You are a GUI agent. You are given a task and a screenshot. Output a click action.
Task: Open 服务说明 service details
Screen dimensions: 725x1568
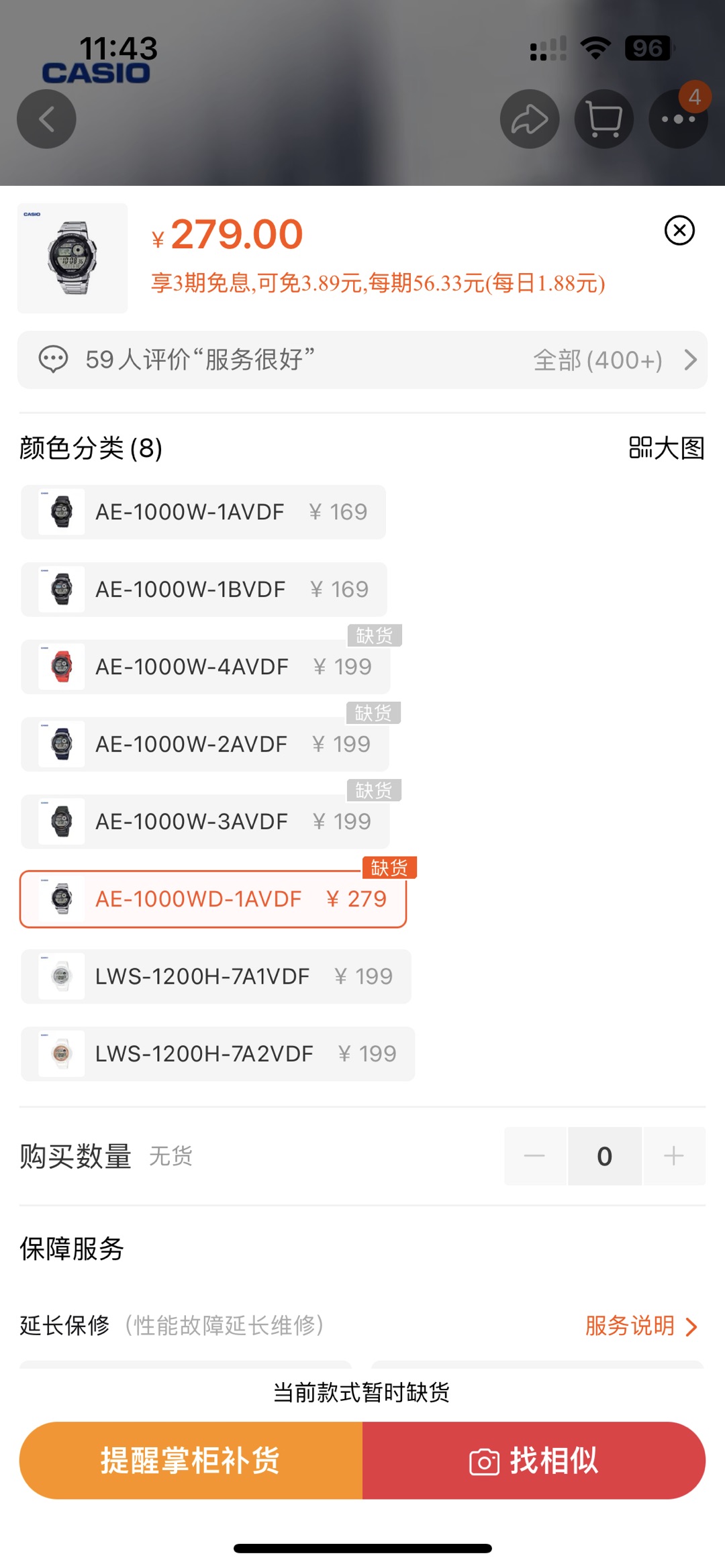coord(640,1326)
